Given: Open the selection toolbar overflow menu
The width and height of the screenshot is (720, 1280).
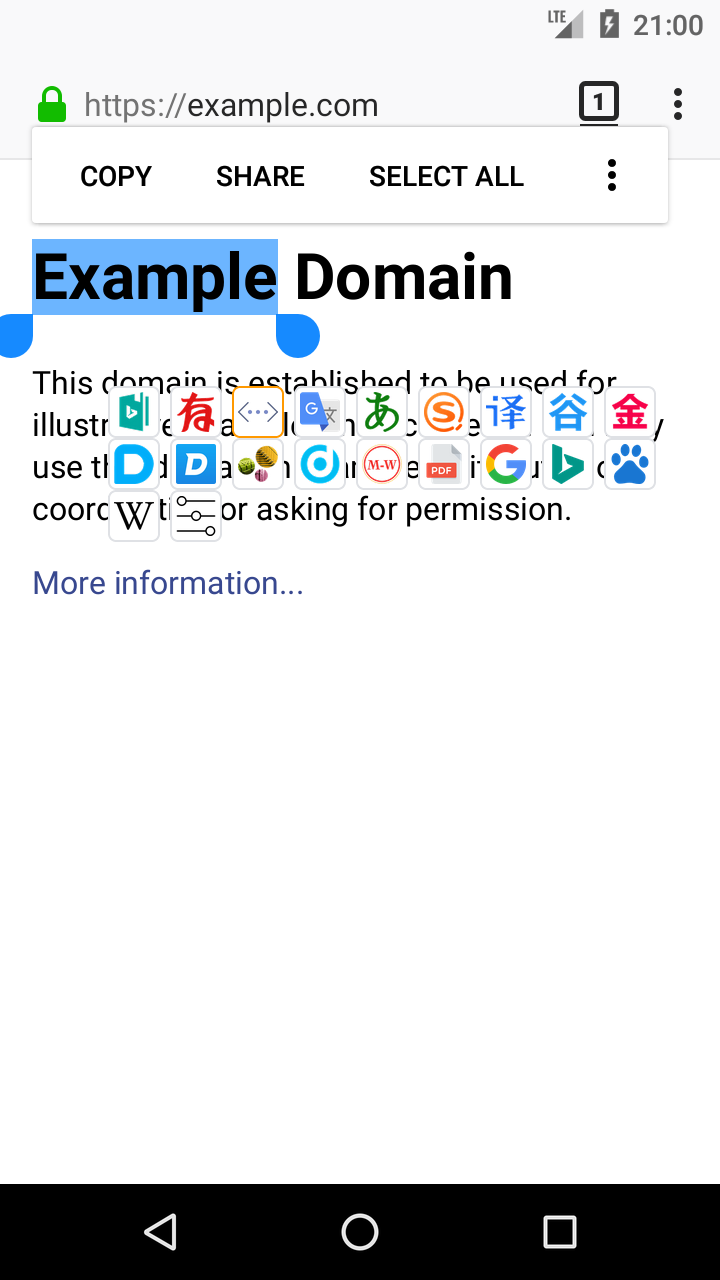Looking at the screenshot, I should pos(612,176).
